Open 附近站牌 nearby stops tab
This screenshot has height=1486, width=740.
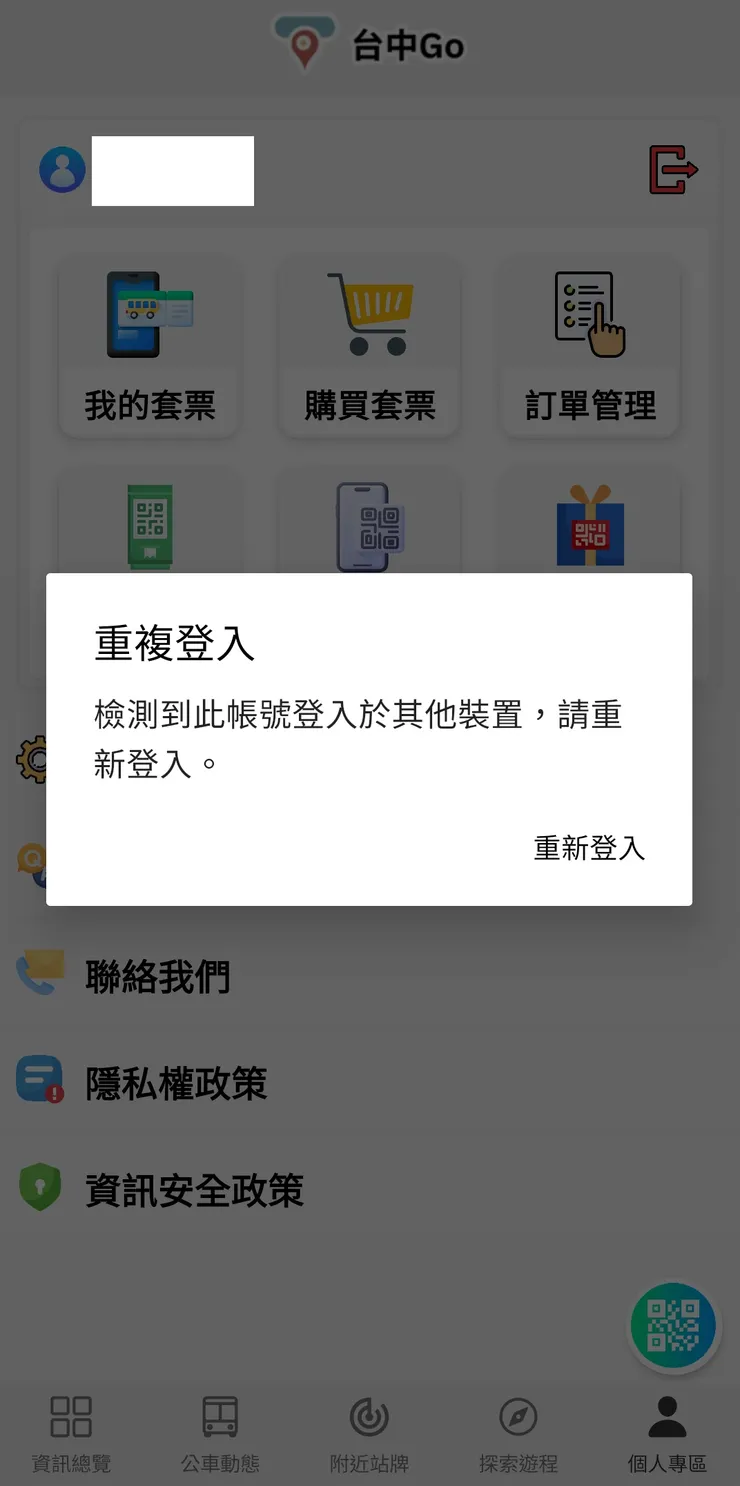[368, 1432]
